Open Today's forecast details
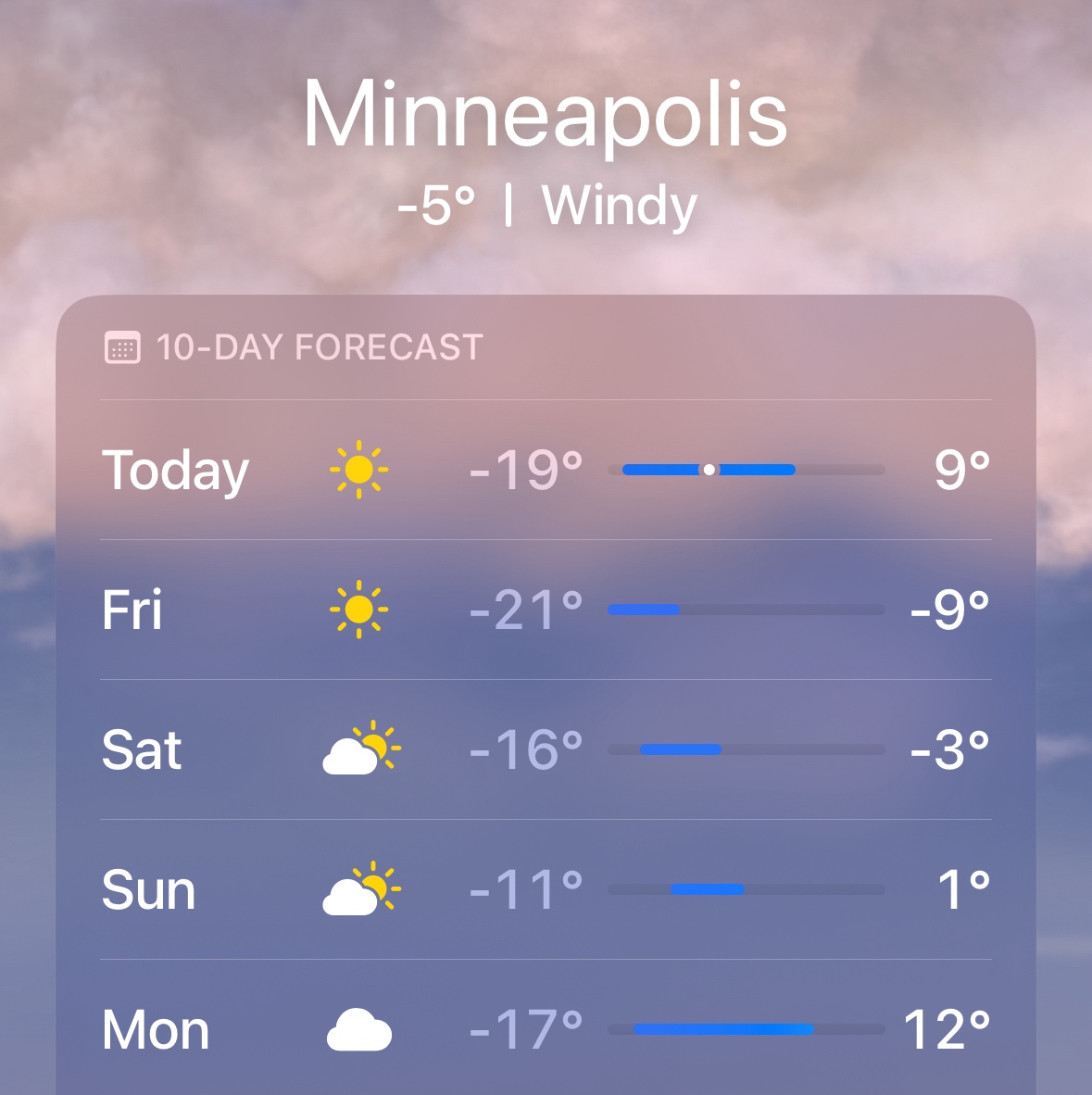This screenshot has height=1095, width=1092. [545, 470]
